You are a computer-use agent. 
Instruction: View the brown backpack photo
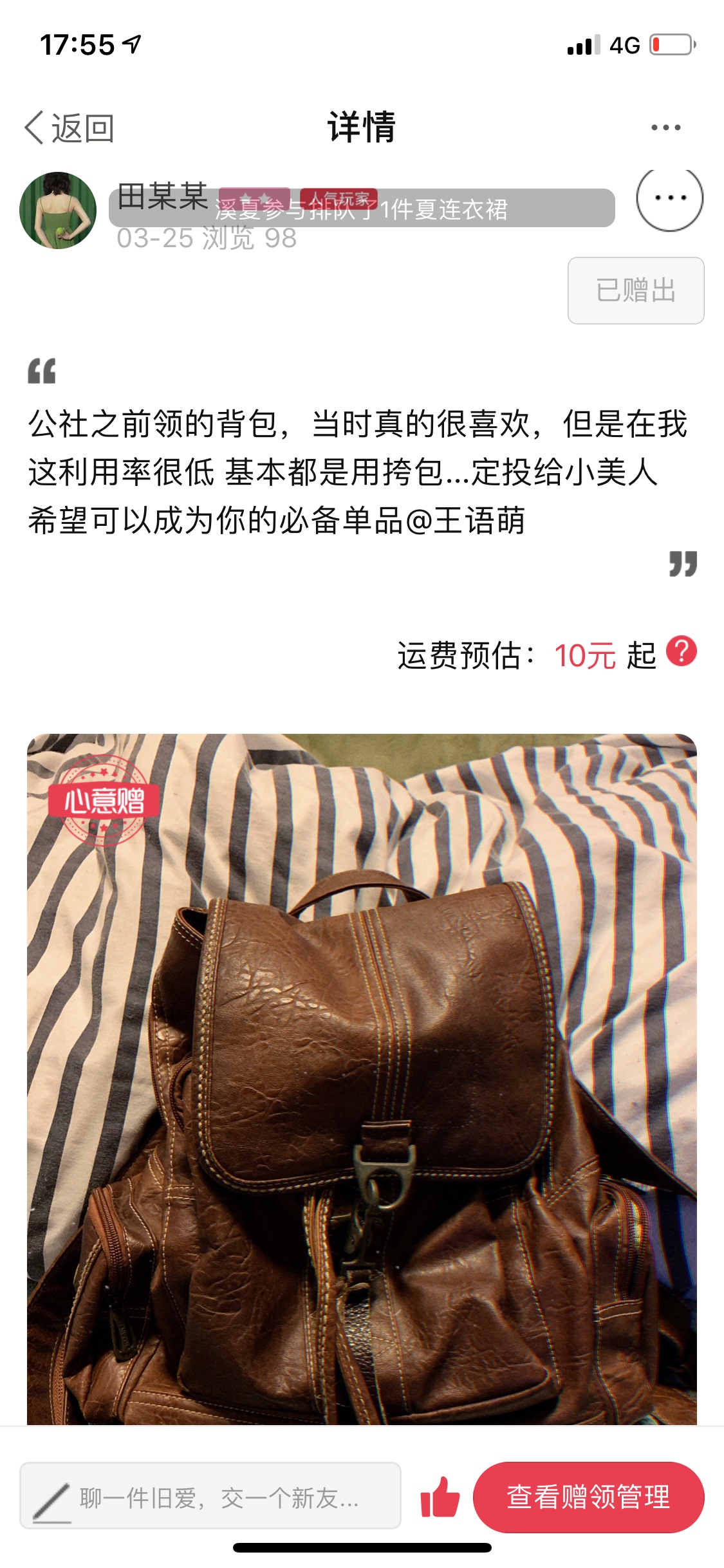pyautogui.click(x=362, y=1079)
